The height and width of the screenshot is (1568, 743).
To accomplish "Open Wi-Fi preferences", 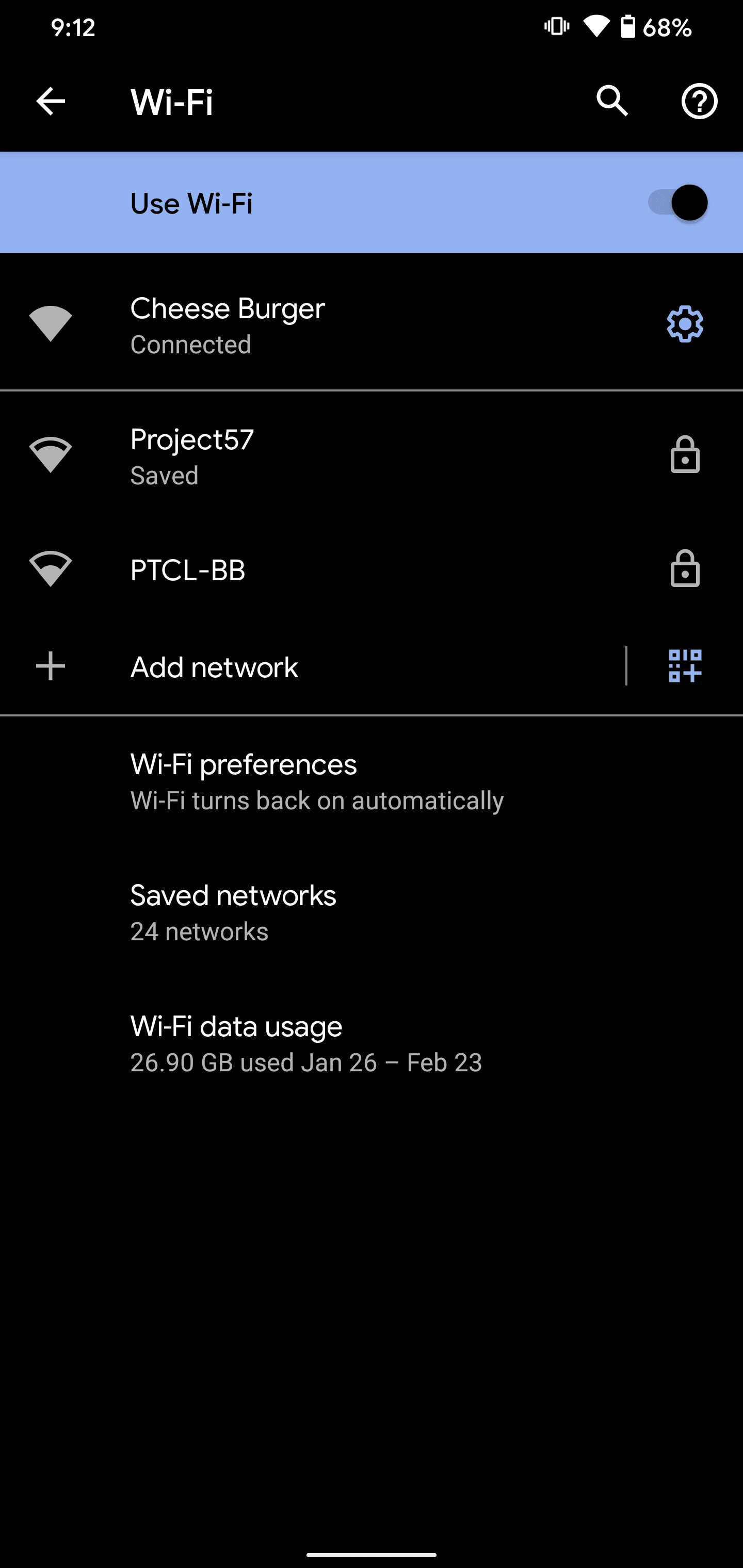I will 317,781.
